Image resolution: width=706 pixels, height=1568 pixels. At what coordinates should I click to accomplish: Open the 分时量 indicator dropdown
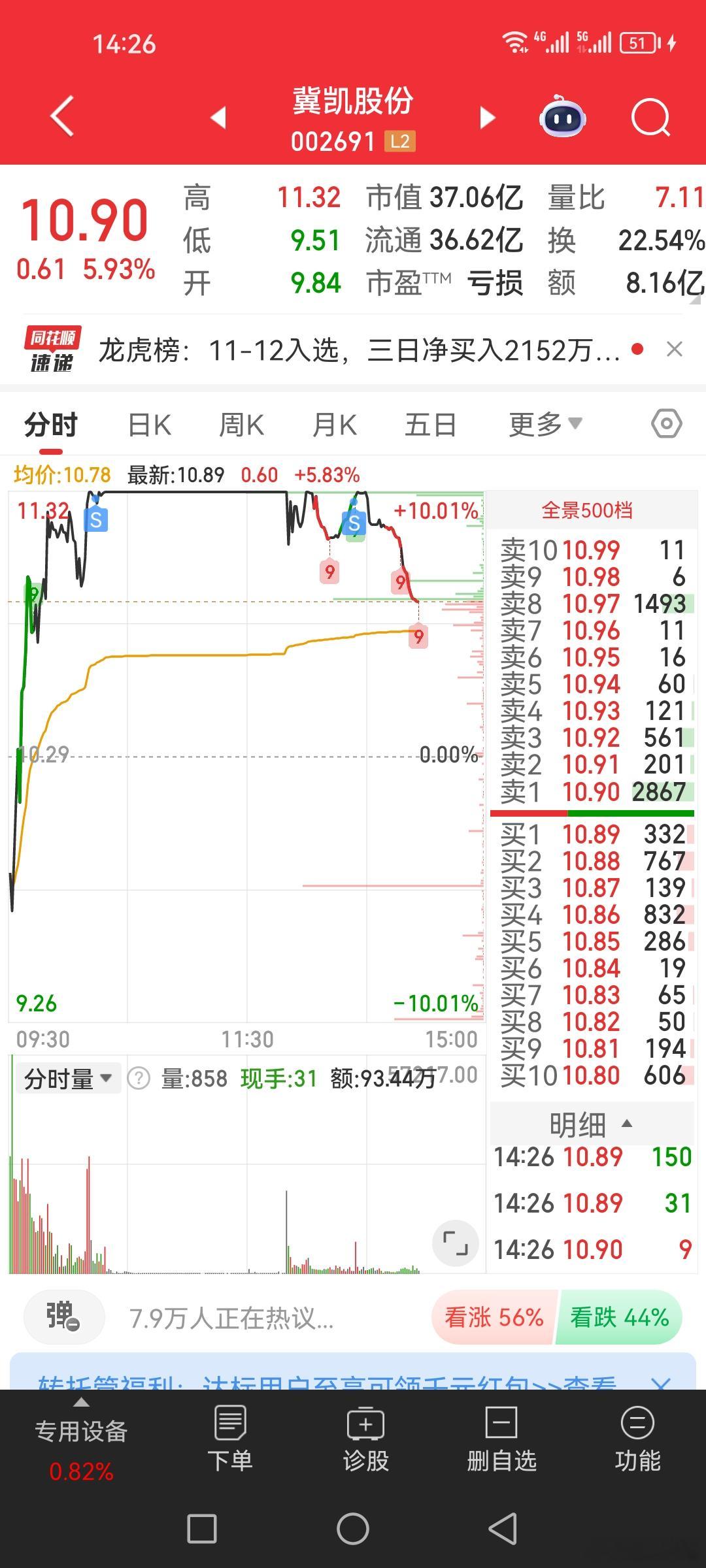[68, 1079]
